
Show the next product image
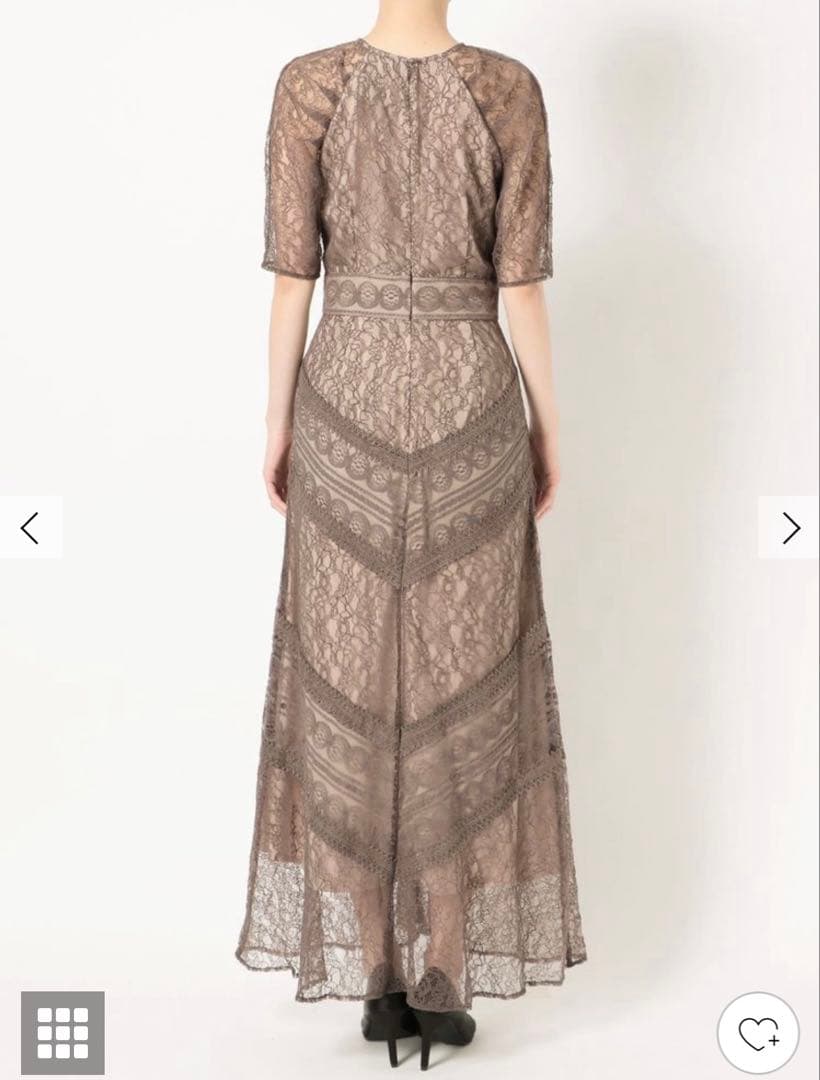coord(790,528)
